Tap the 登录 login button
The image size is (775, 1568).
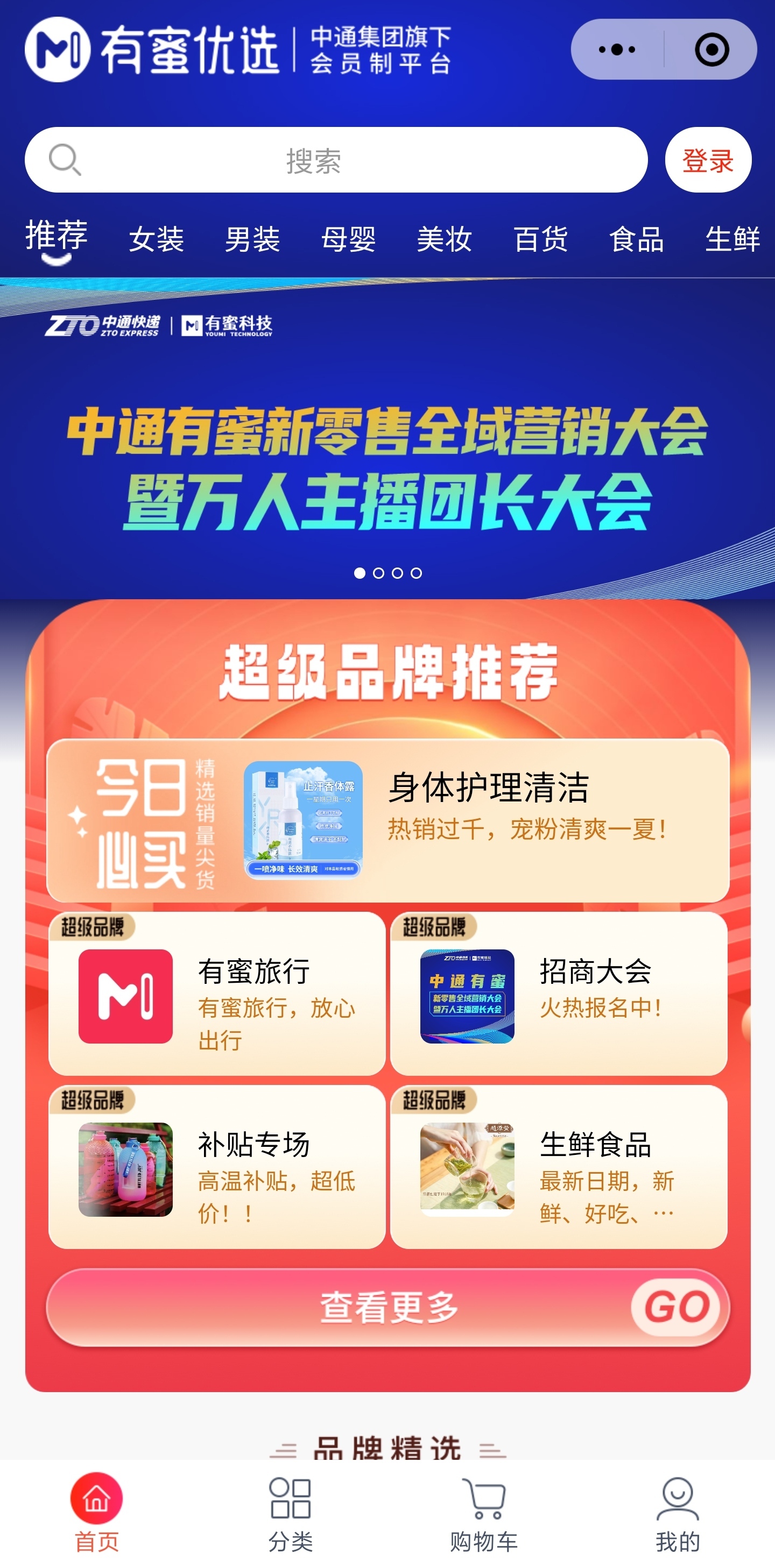707,160
